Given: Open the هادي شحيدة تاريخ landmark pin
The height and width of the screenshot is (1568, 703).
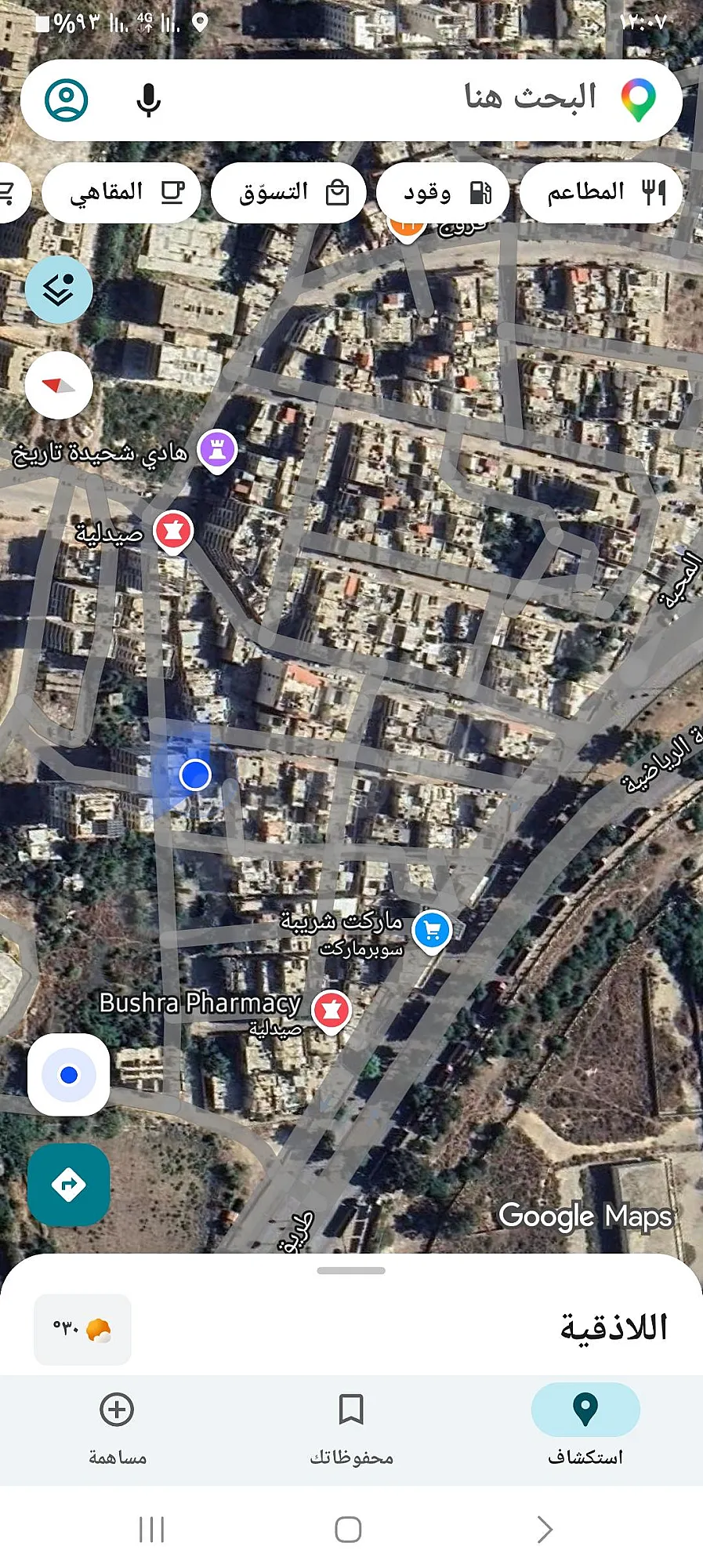Looking at the screenshot, I should coord(218,452).
